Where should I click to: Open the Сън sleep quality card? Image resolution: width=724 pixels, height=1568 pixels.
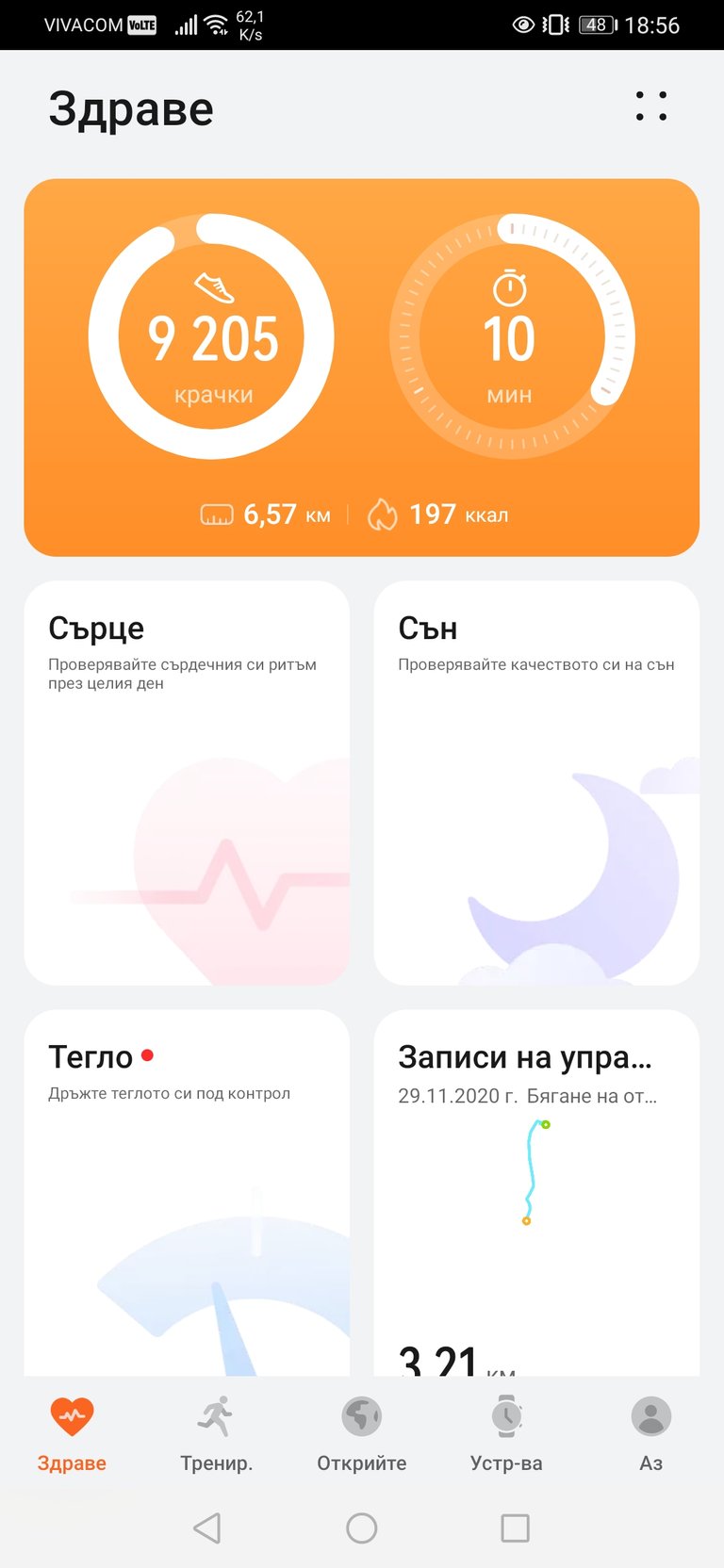click(536, 783)
